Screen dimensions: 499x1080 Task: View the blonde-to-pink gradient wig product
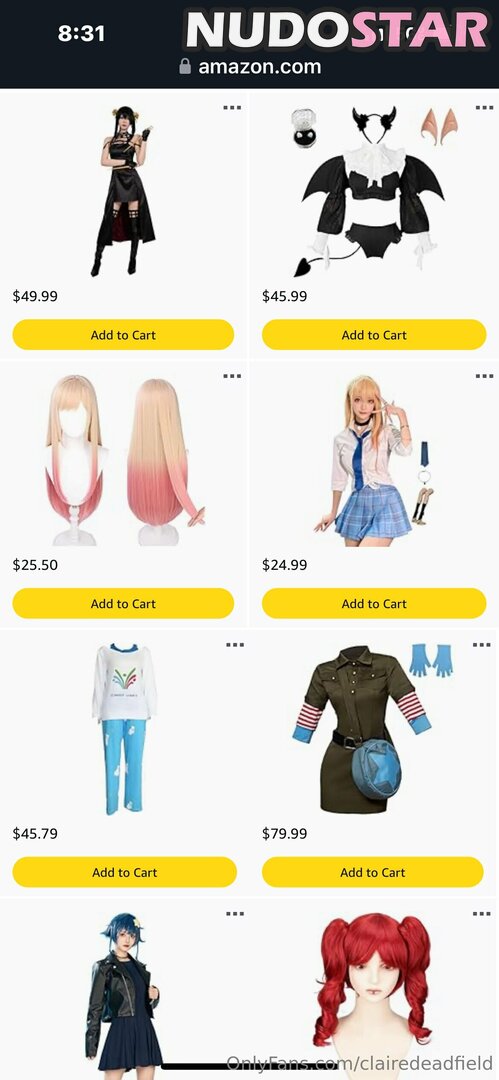click(124, 461)
